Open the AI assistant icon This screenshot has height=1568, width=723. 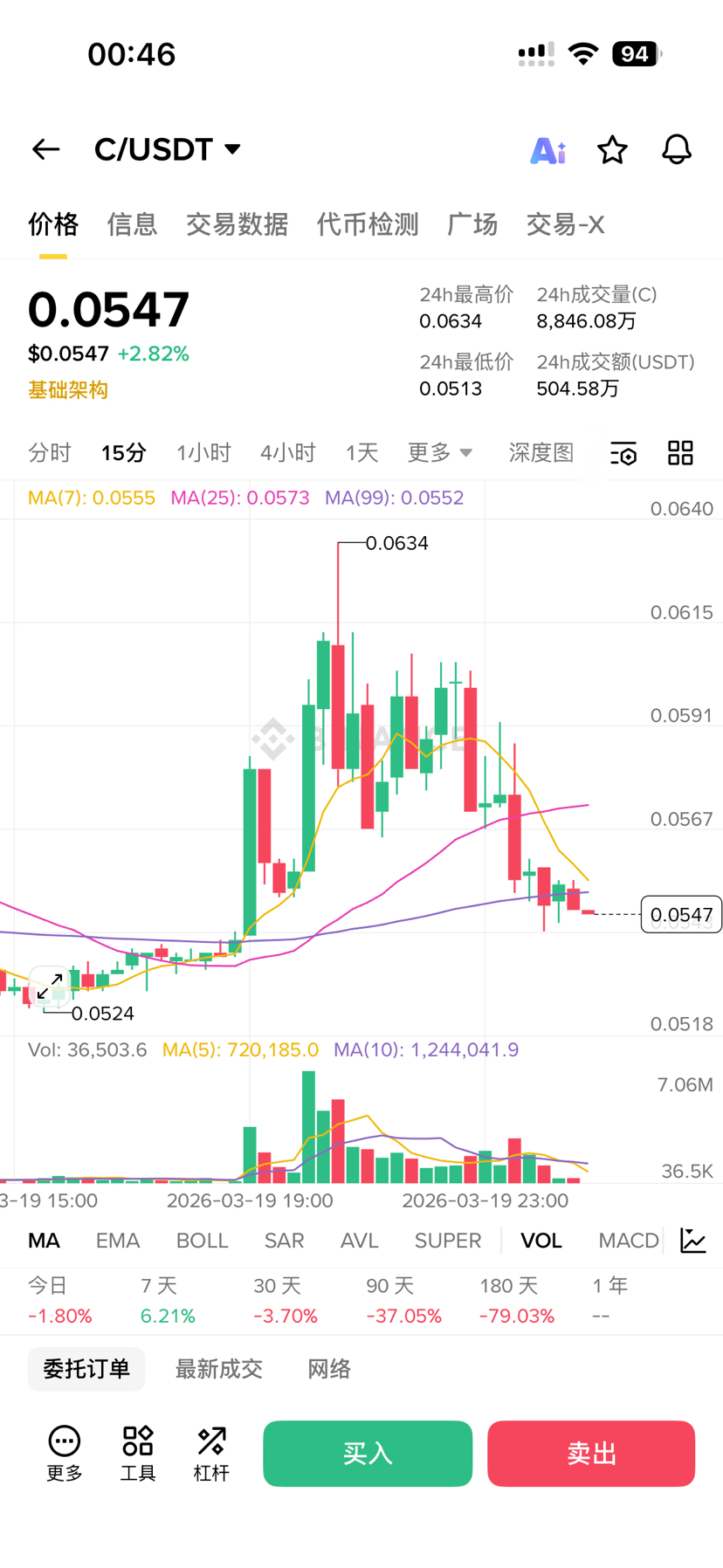click(547, 150)
